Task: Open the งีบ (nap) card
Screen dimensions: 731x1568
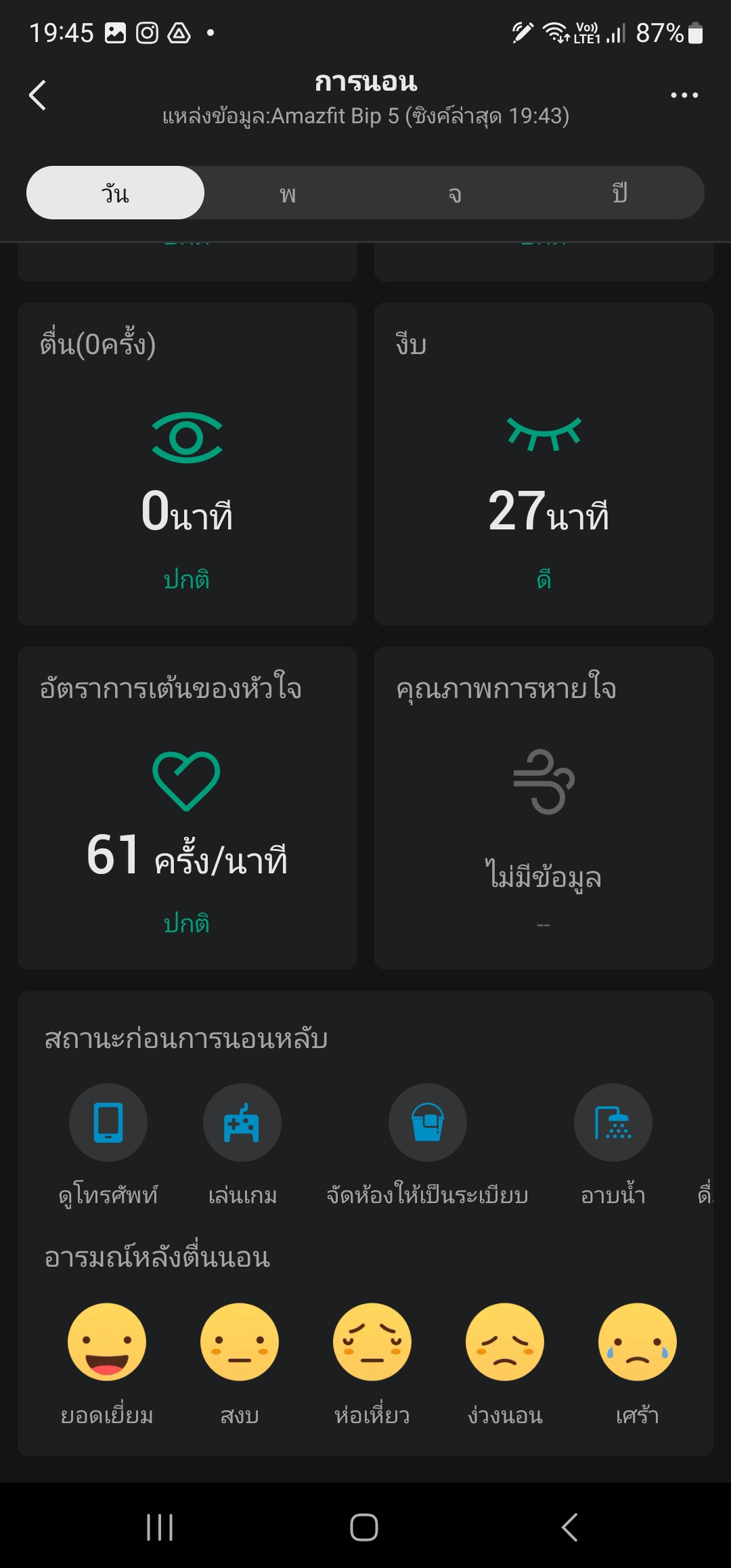Action: (x=544, y=464)
